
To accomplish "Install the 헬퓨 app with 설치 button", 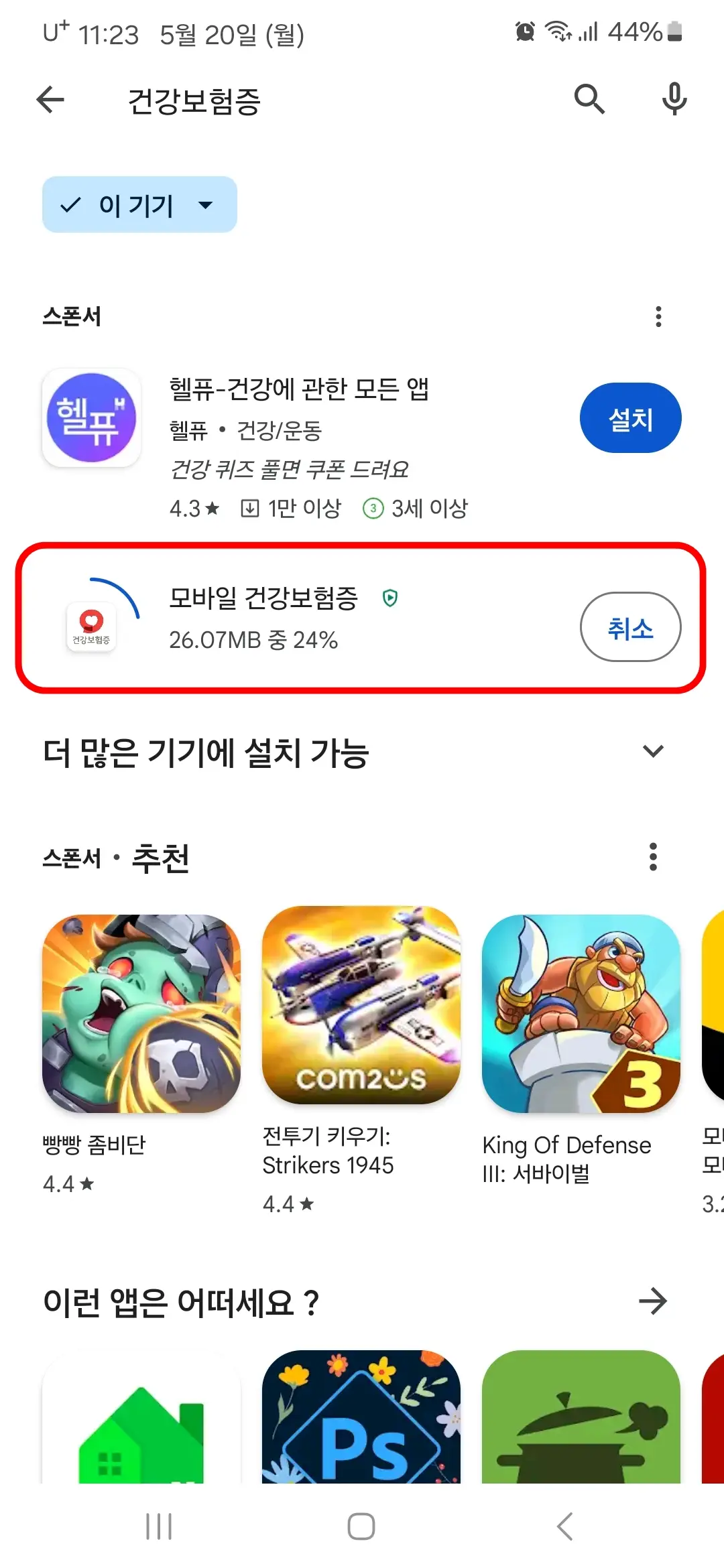I will pyautogui.click(x=630, y=417).
